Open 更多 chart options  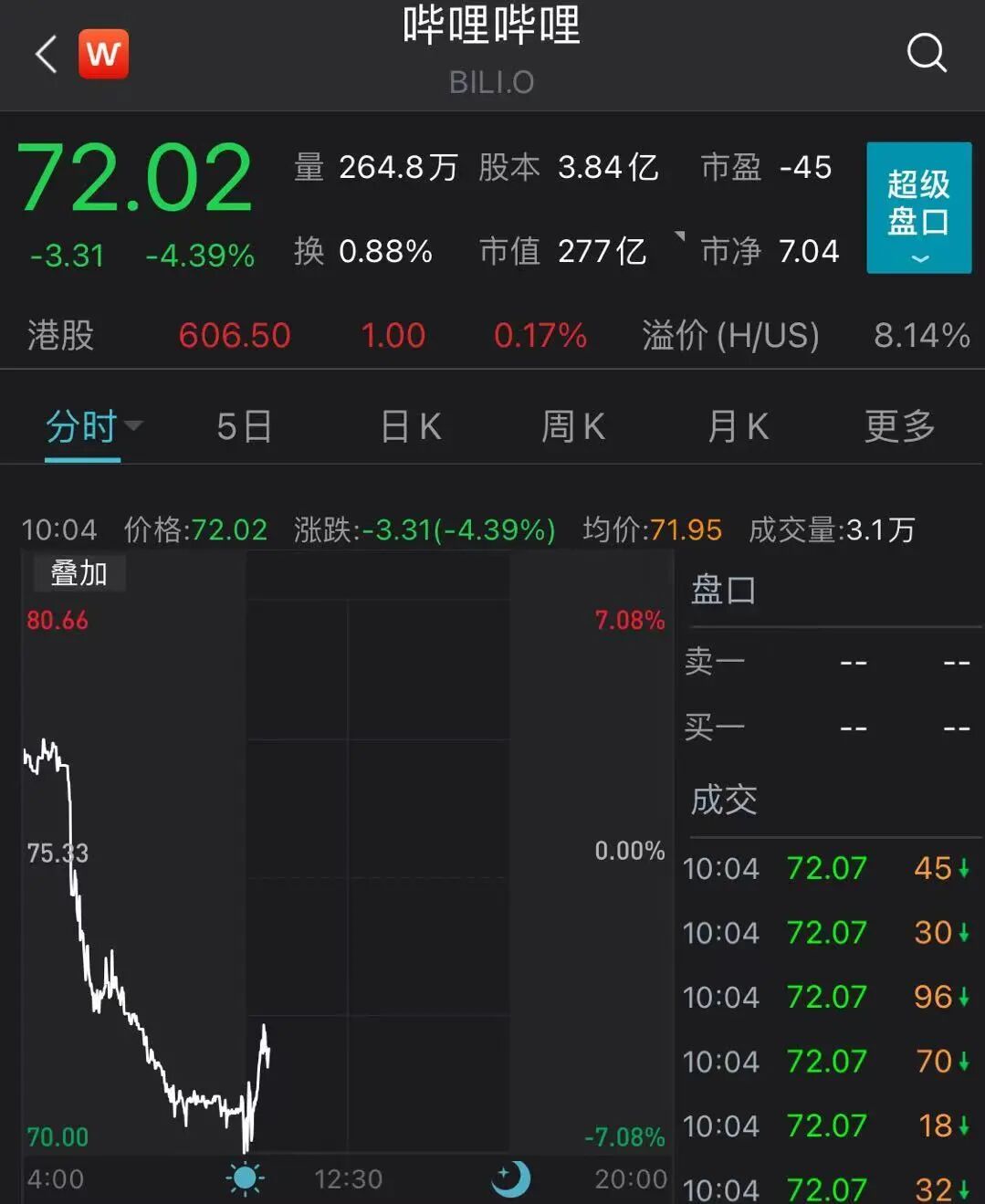pos(900,426)
